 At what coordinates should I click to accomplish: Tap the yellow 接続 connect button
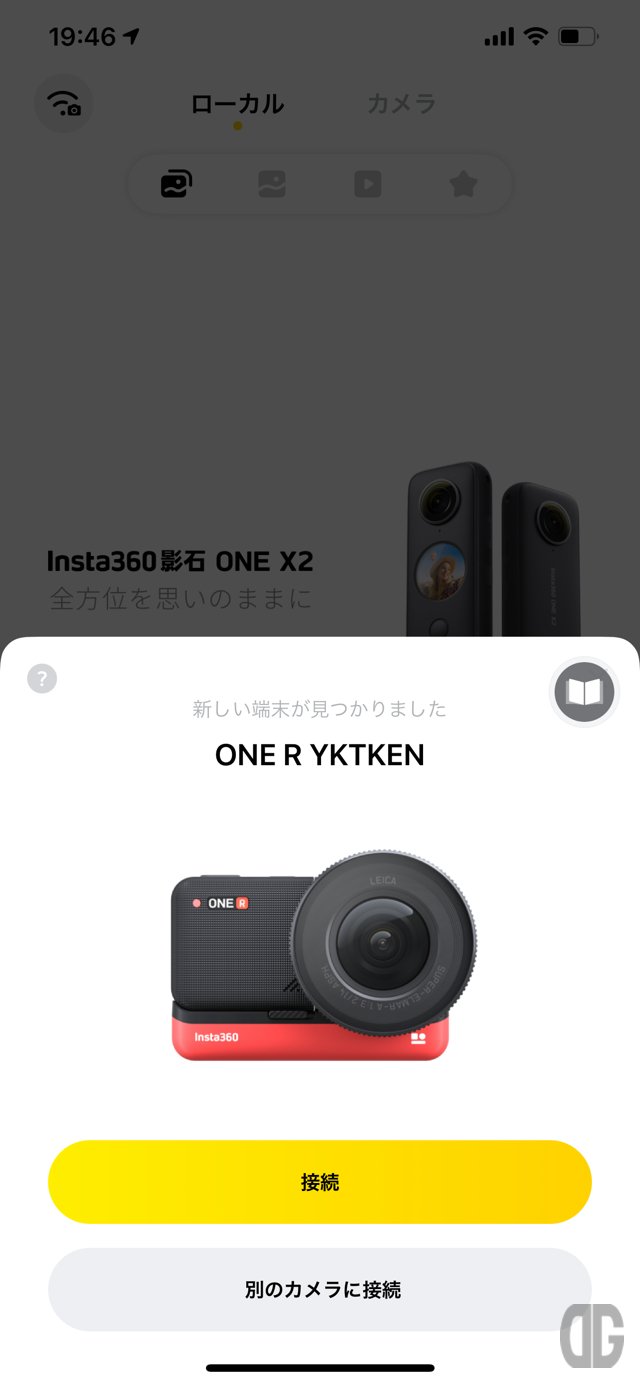[320, 1182]
